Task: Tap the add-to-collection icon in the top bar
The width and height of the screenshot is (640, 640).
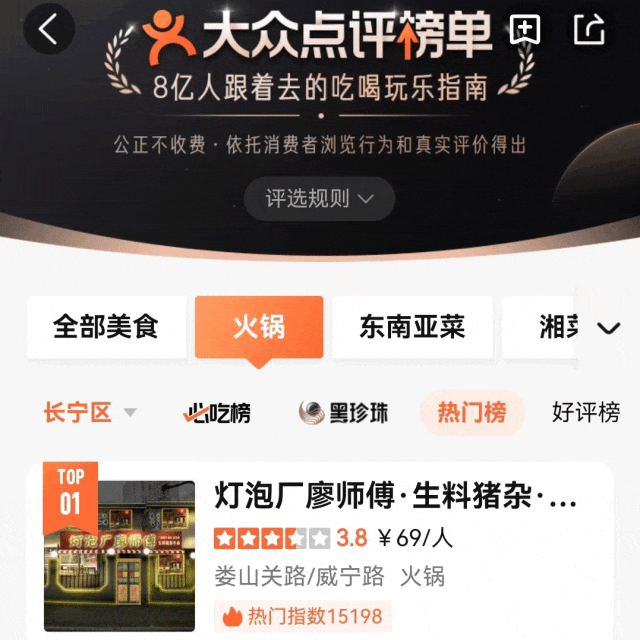Action: tap(525, 30)
